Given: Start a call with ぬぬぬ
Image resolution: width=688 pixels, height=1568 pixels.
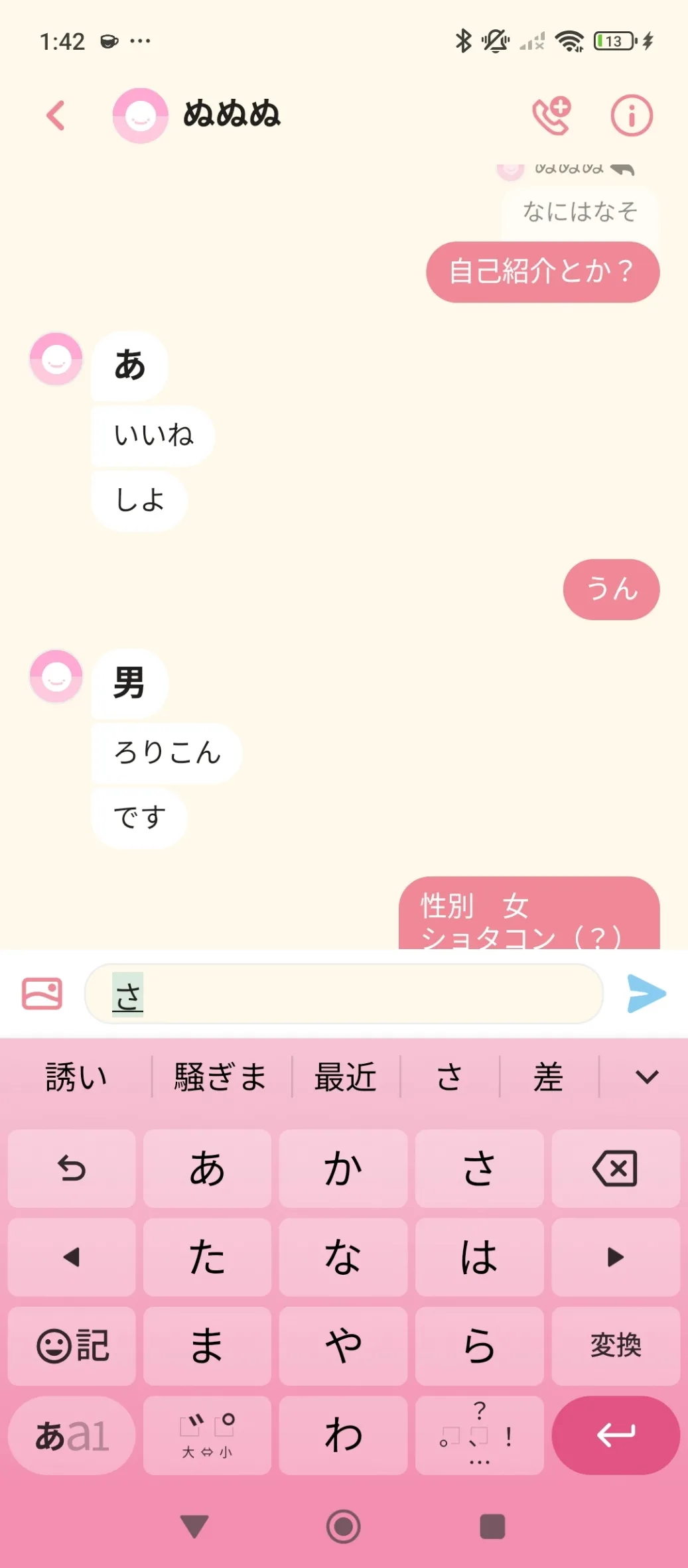Looking at the screenshot, I should point(552,115).
